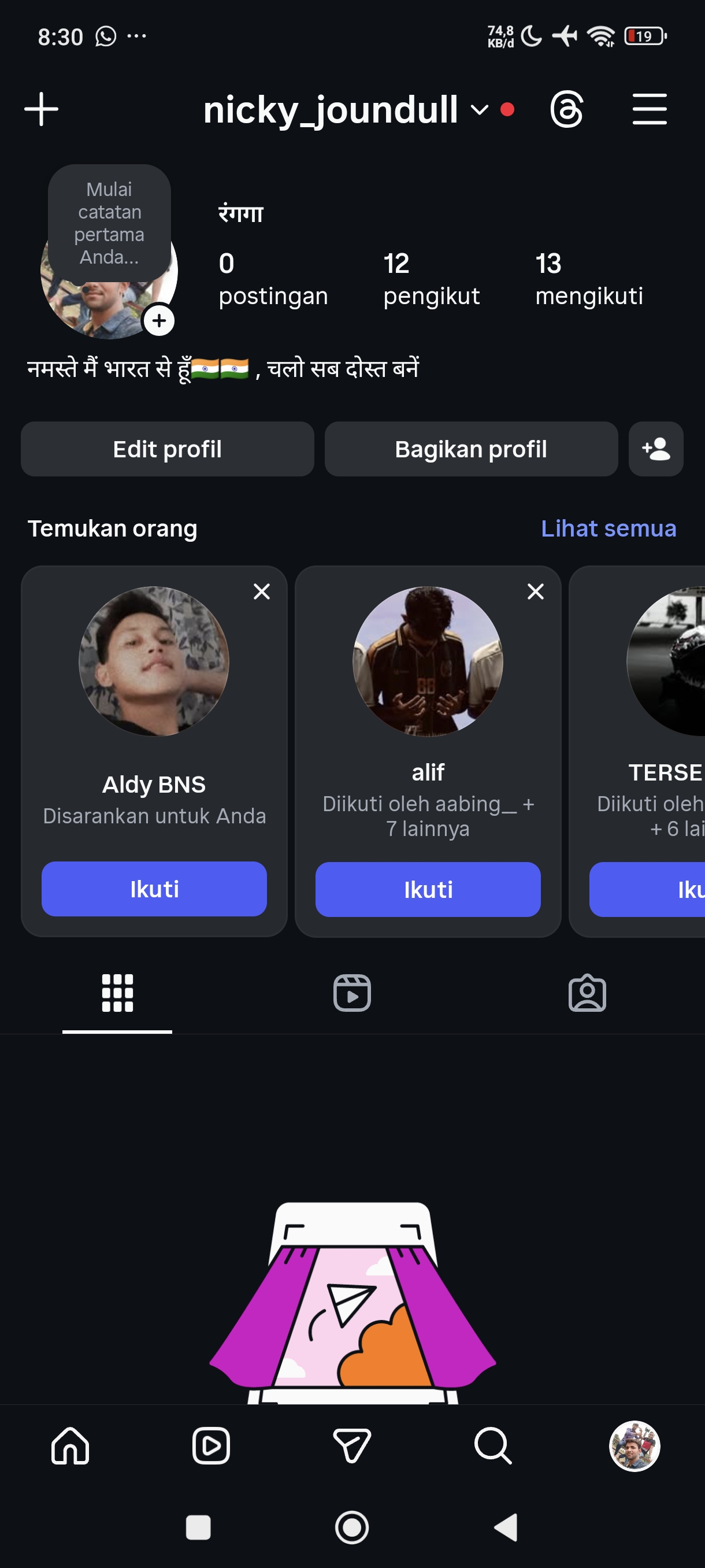Go to the home feed tab
Screen dimensions: 705x1568
click(x=70, y=1445)
